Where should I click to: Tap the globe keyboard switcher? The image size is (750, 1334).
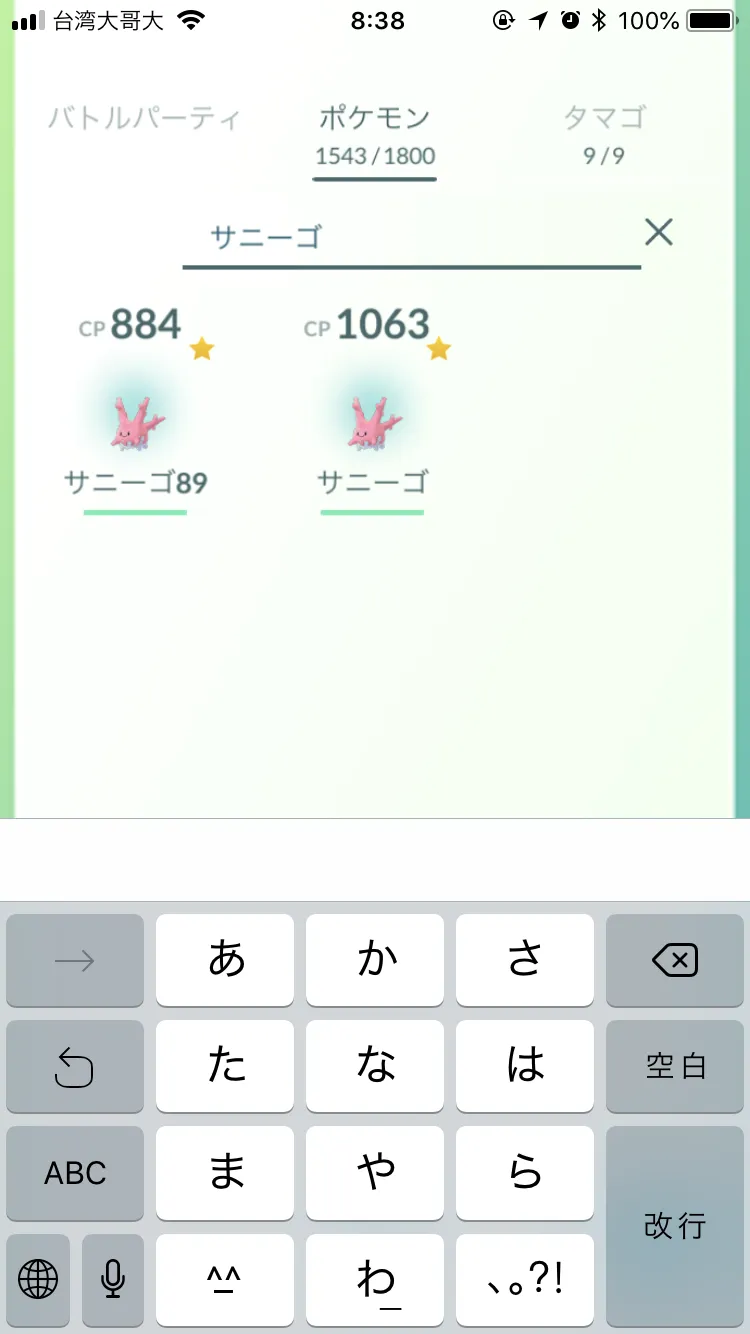point(38,1279)
